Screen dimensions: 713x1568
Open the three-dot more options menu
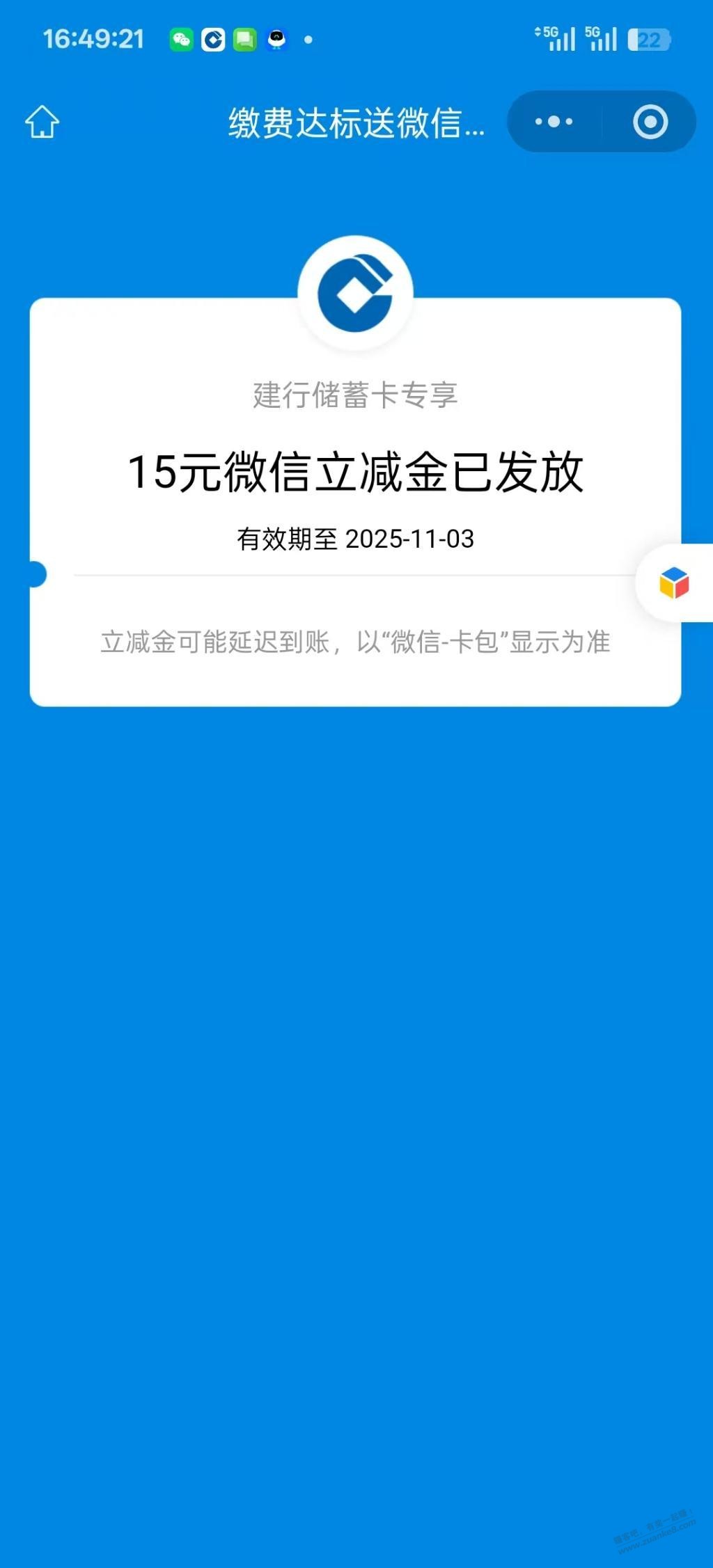554,122
